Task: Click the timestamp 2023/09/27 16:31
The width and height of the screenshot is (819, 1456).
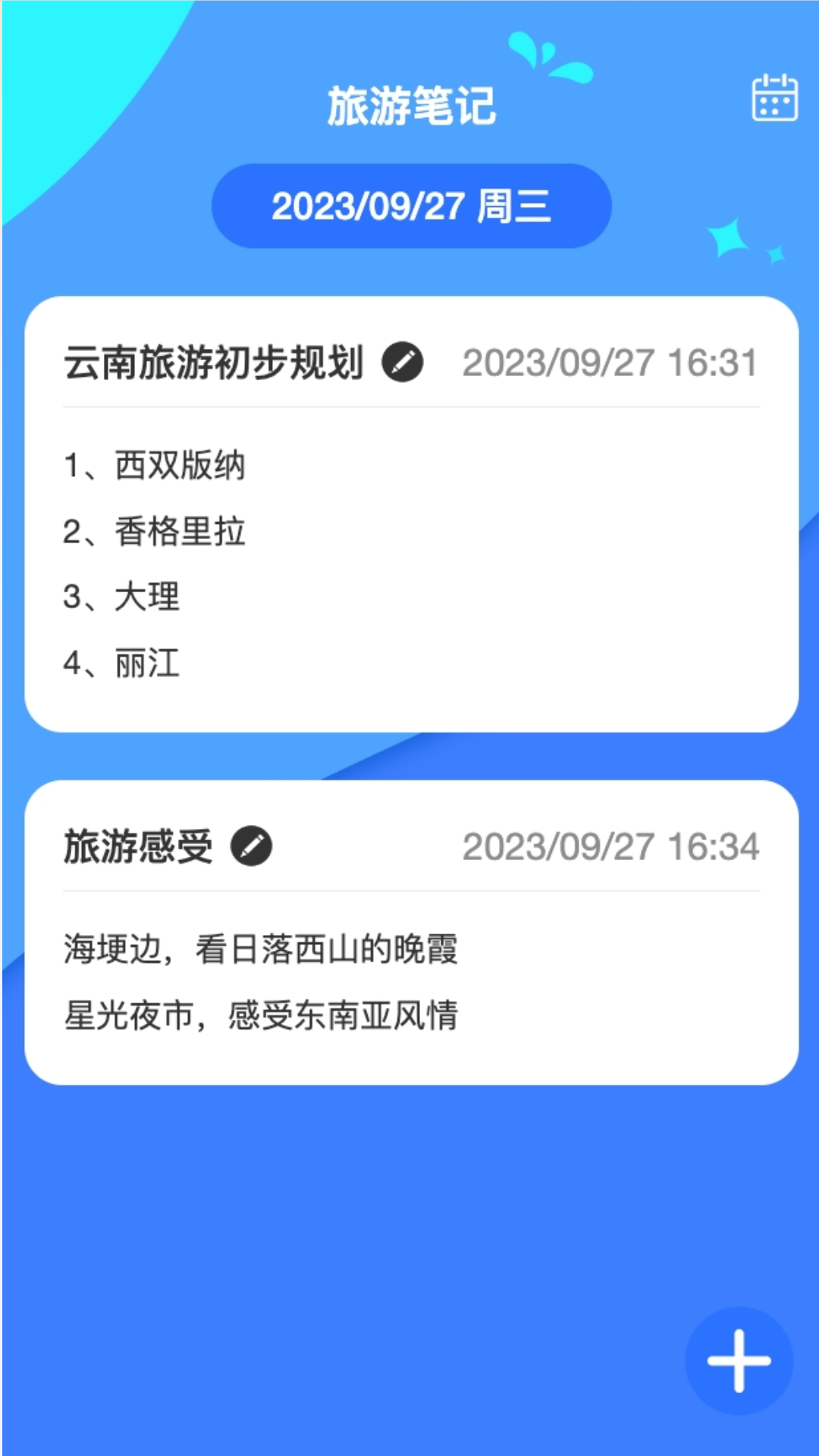Action: 611,364
